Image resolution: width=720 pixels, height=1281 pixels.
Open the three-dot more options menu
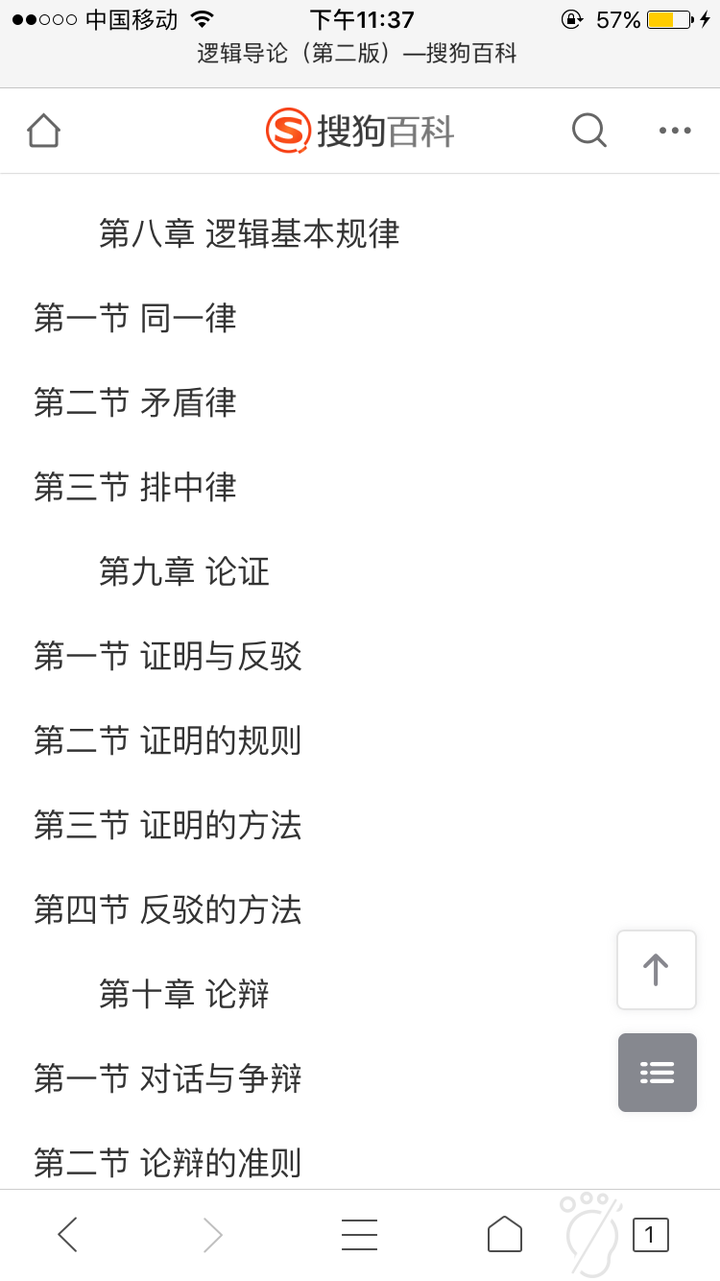pos(675,131)
